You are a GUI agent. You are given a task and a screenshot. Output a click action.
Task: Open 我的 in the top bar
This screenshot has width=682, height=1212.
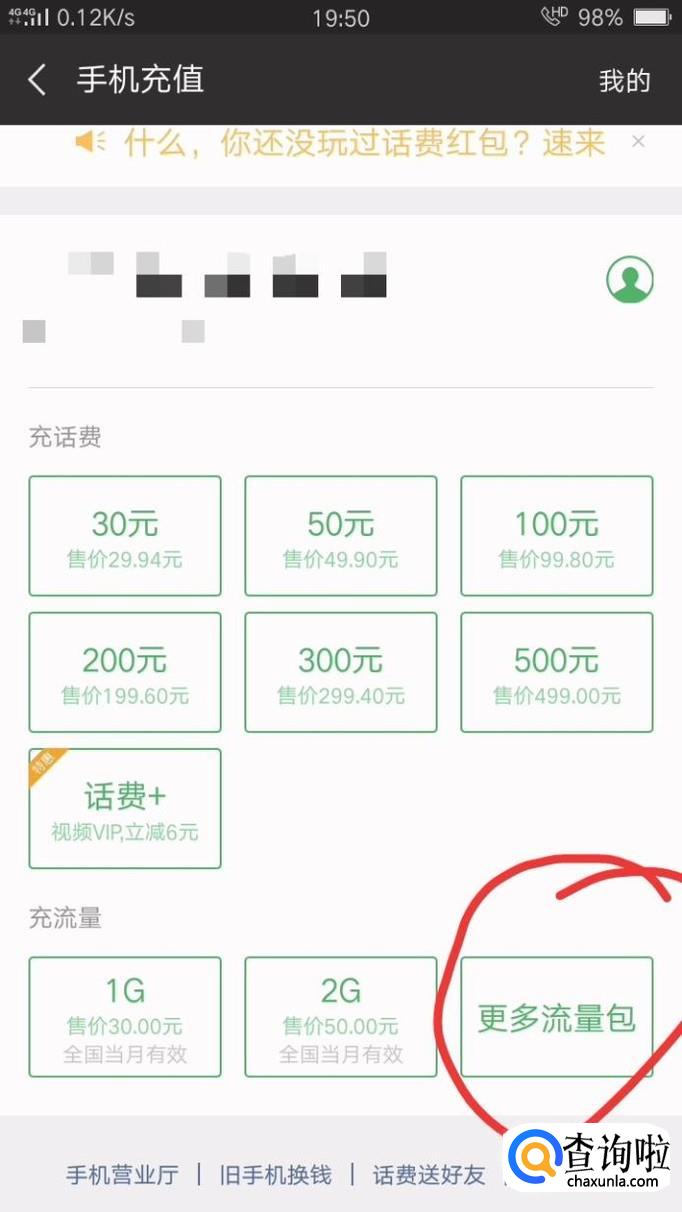click(x=624, y=81)
